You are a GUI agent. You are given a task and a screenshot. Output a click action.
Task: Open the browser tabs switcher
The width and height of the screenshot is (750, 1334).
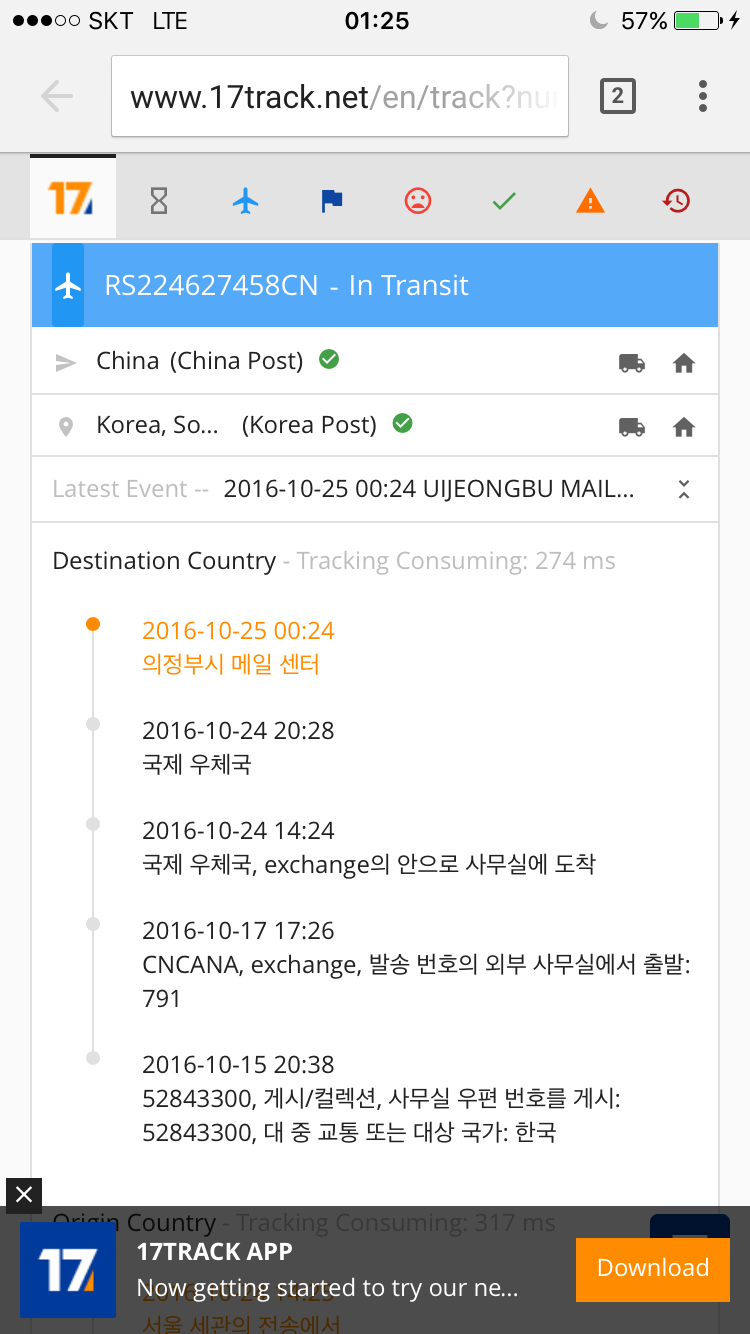point(617,96)
